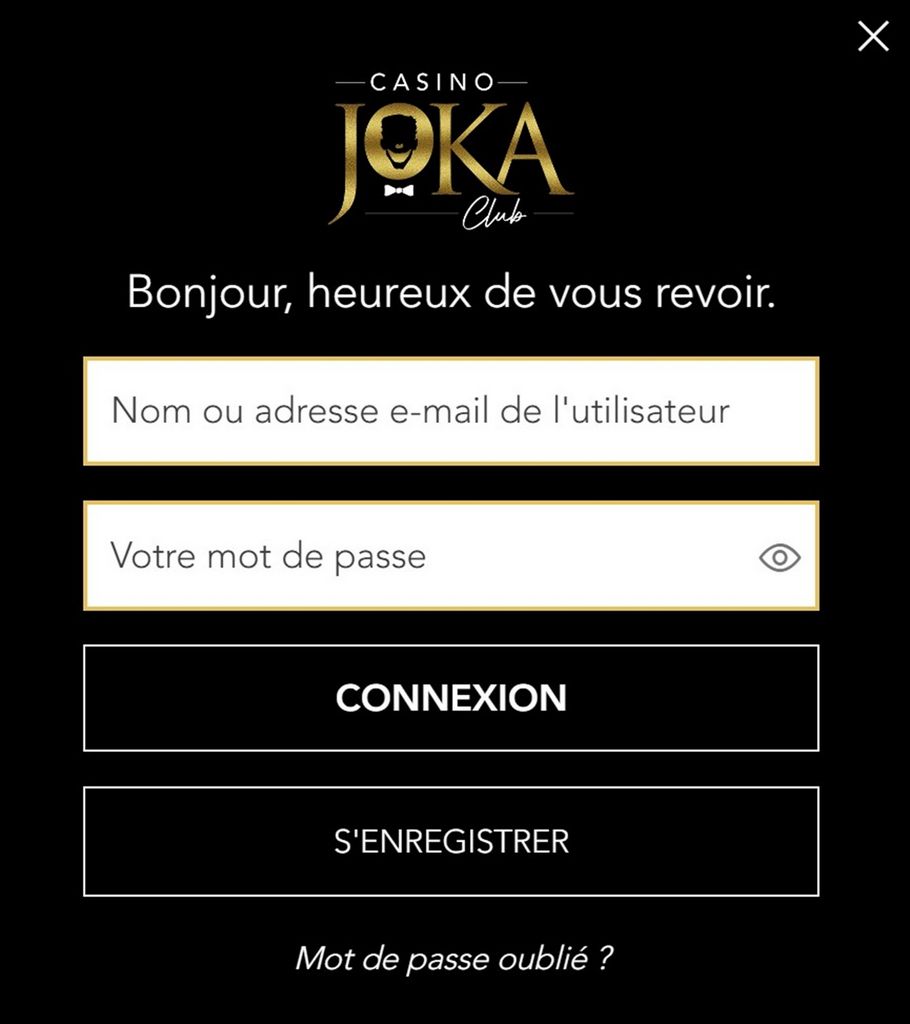Select the greeting text Bonjour, heureux de vous revoir
Image resolution: width=910 pixels, height=1024 pixels.
point(452,293)
